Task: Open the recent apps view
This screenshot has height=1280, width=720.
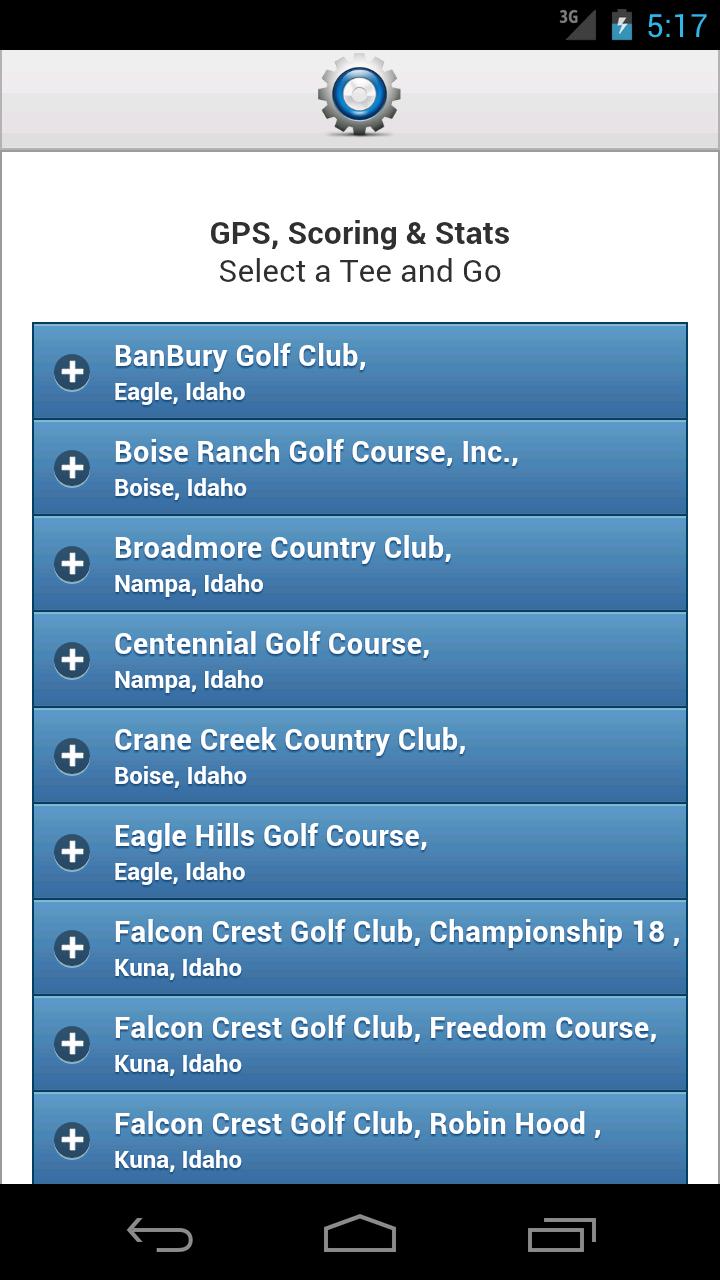Action: [x=561, y=1234]
